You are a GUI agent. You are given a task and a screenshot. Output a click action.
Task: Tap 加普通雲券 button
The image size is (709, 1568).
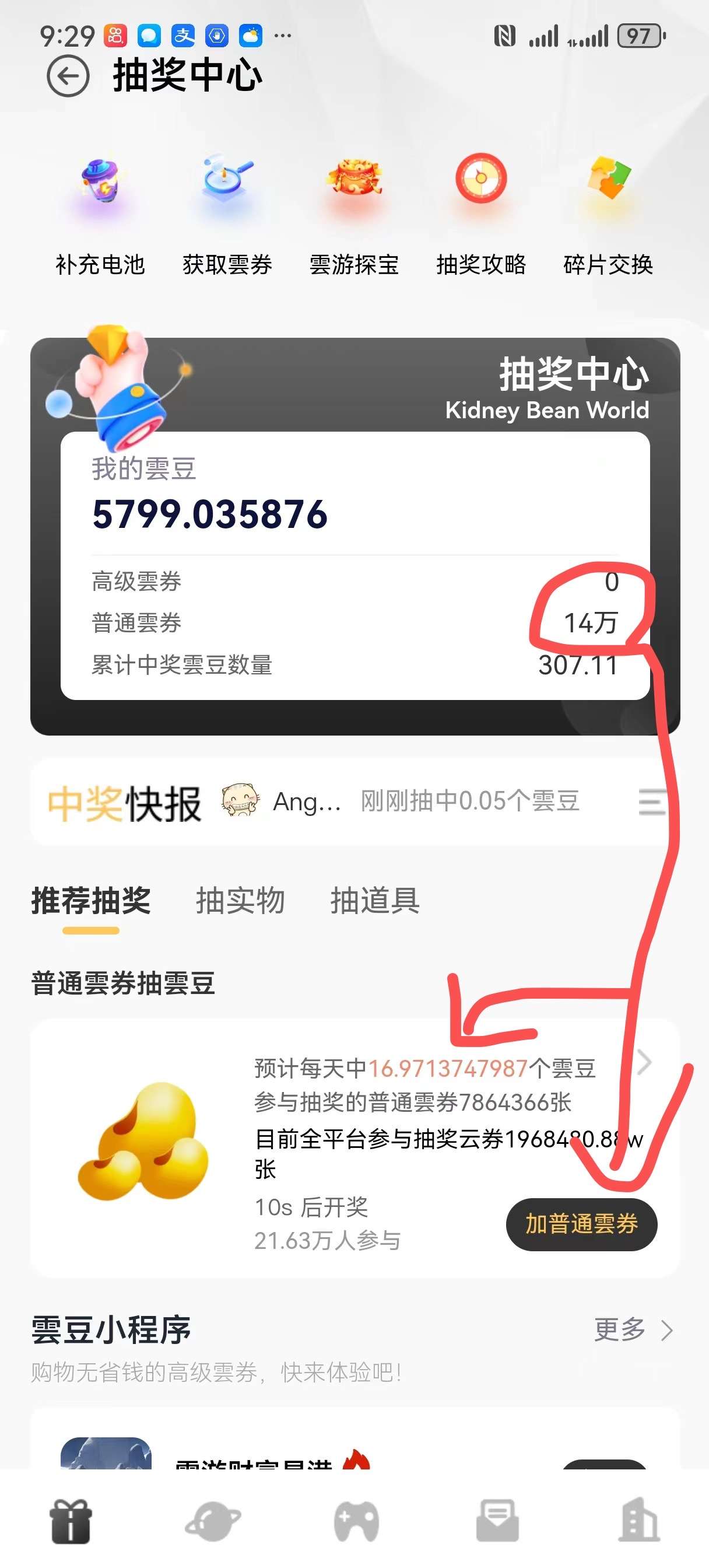581,1224
